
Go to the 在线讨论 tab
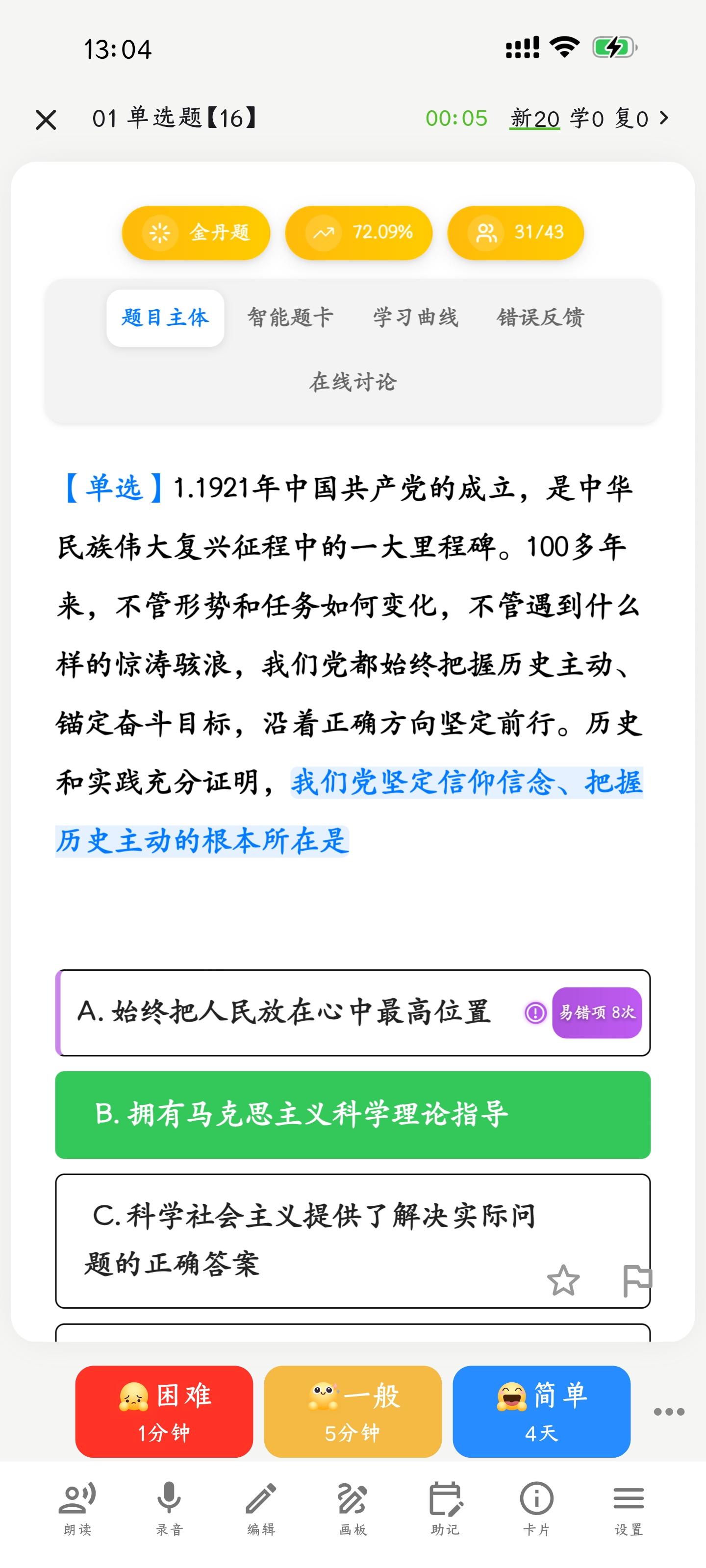pyautogui.click(x=353, y=382)
